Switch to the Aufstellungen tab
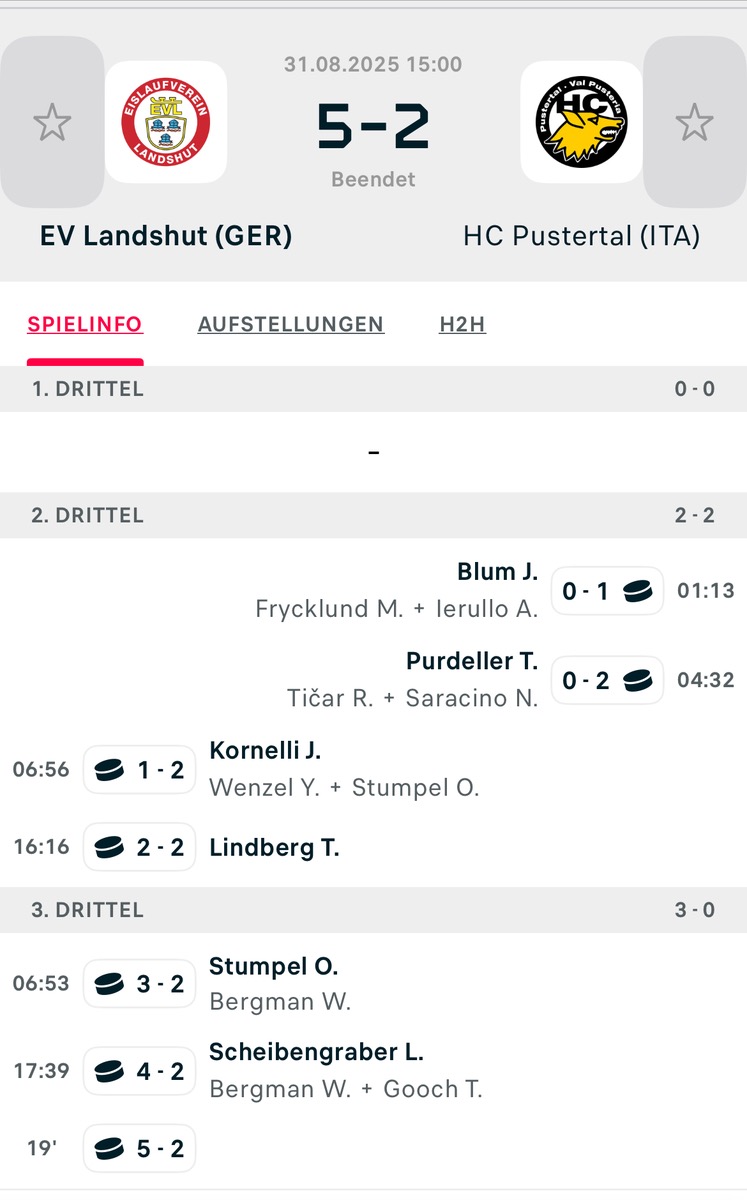The width and height of the screenshot is (747, 1200). coord(291,324)
